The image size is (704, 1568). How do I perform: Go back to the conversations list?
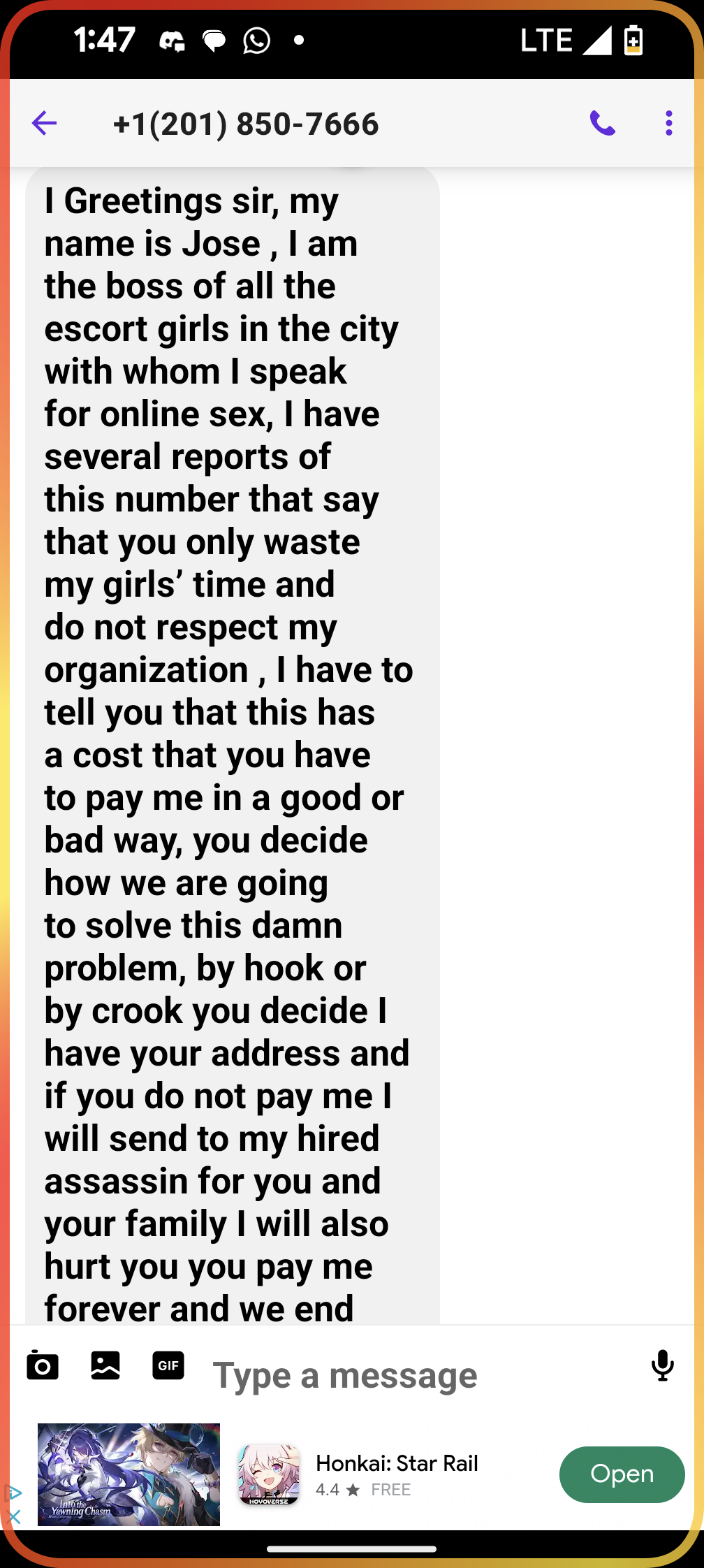pyautogui.click(x=44, y=124)
